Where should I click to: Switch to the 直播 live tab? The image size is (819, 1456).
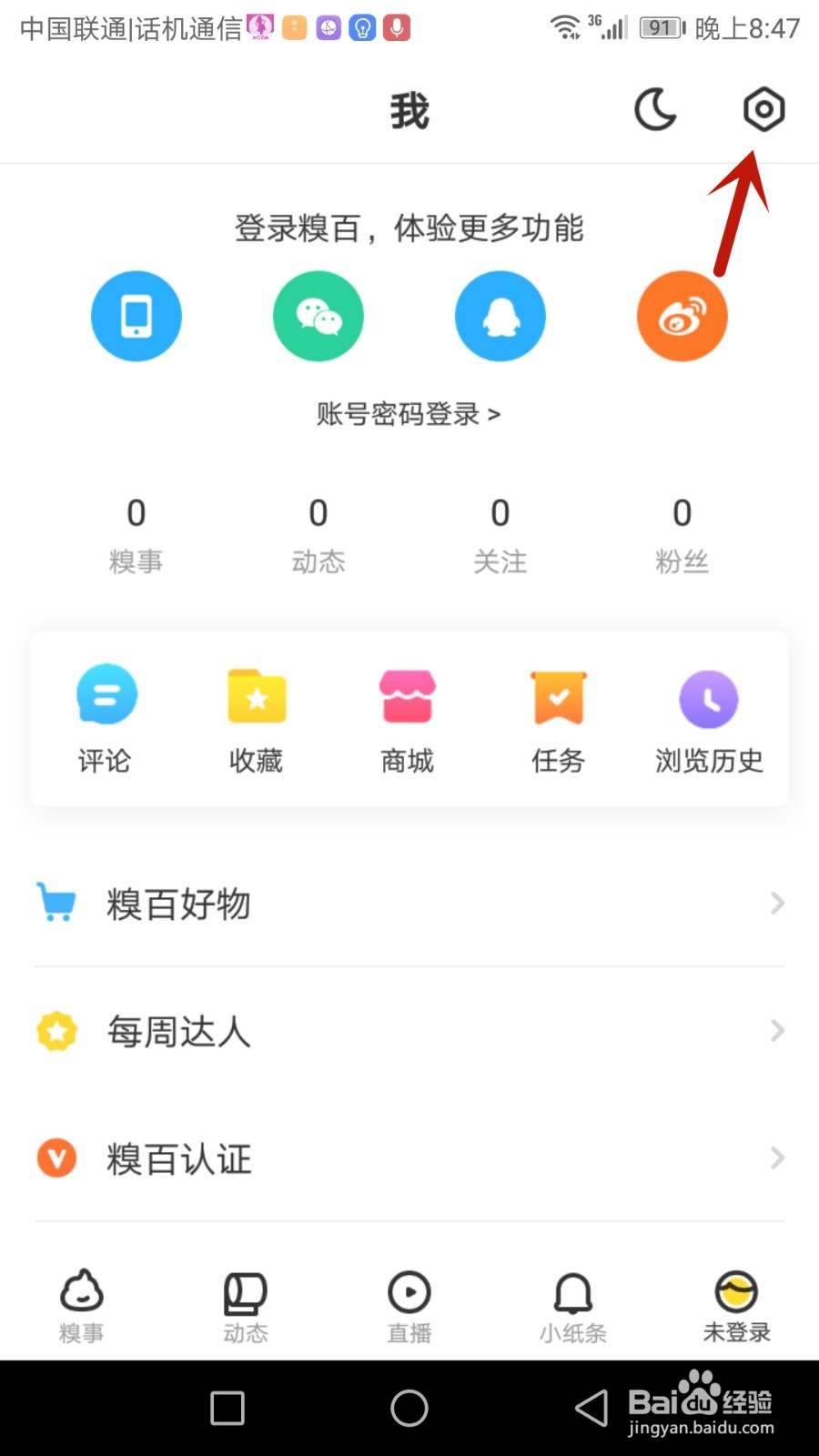409,1306
